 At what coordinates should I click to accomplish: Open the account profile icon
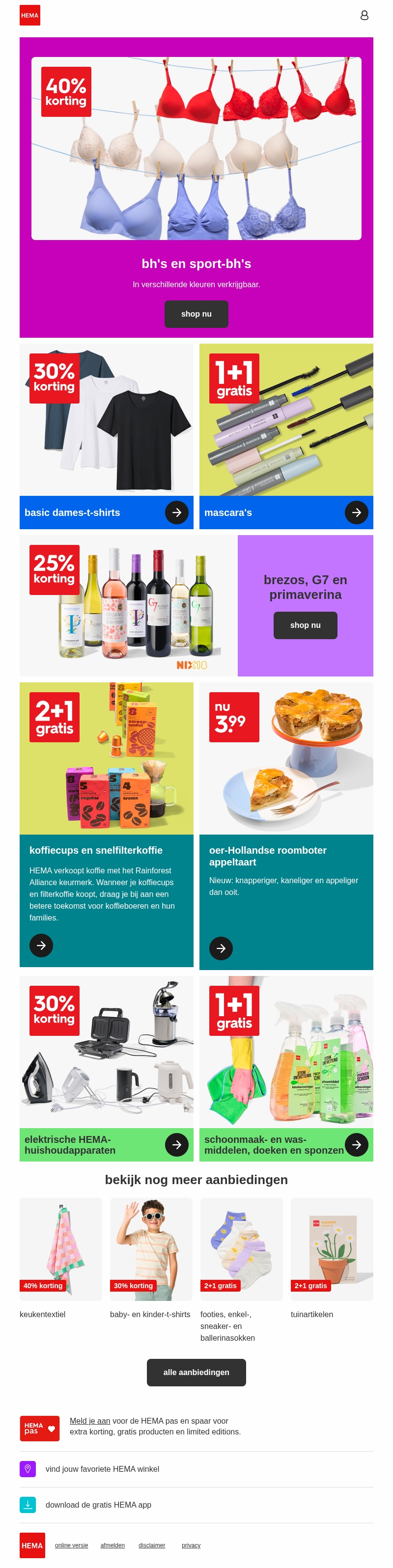coord(364,15)
